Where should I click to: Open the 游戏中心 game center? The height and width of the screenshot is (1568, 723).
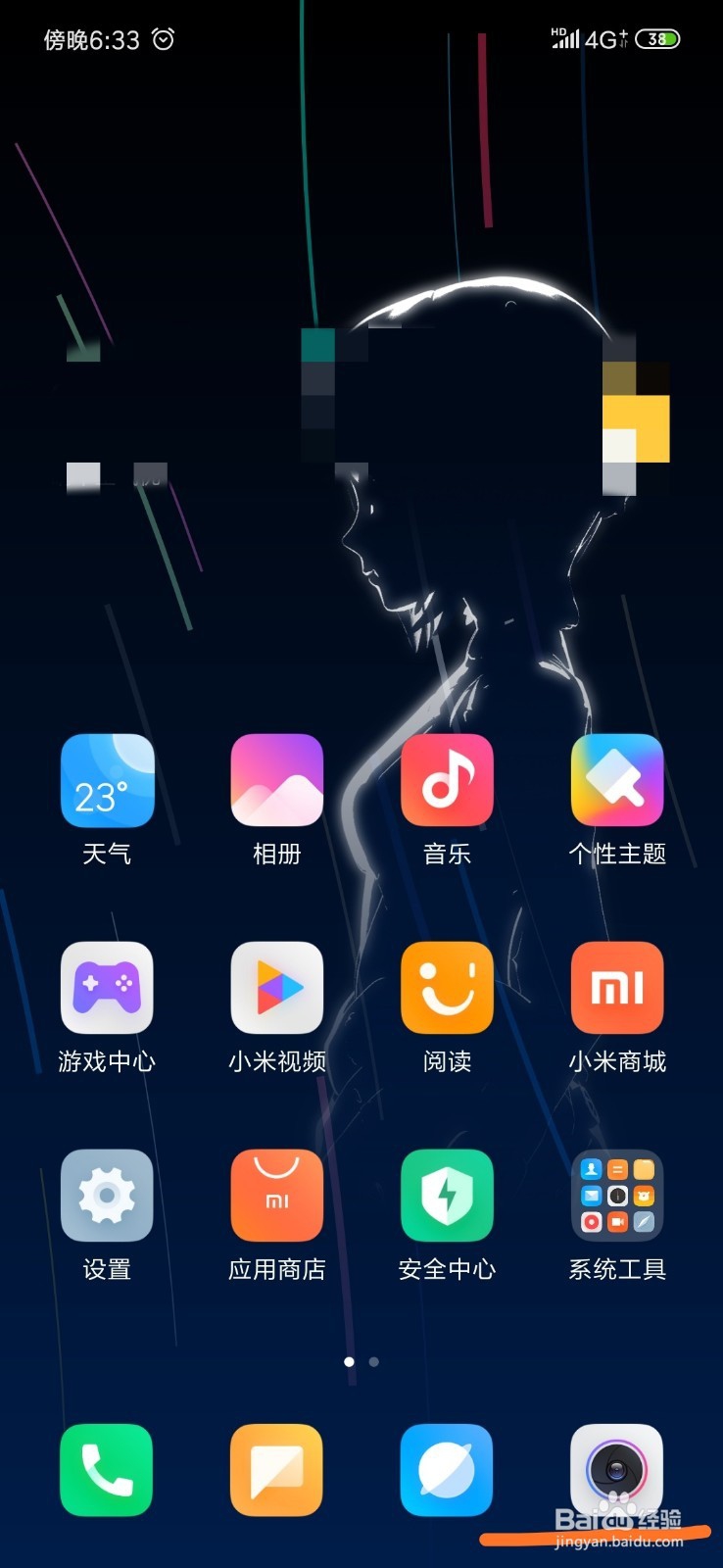pyautogui.click(x=107, y=988)
